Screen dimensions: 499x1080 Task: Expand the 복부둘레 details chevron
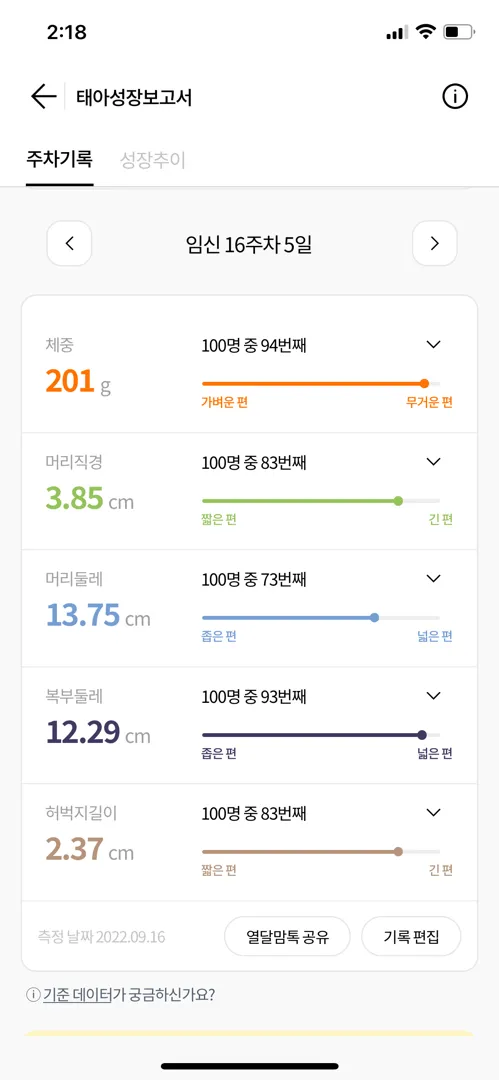click(x=434, y=696)
